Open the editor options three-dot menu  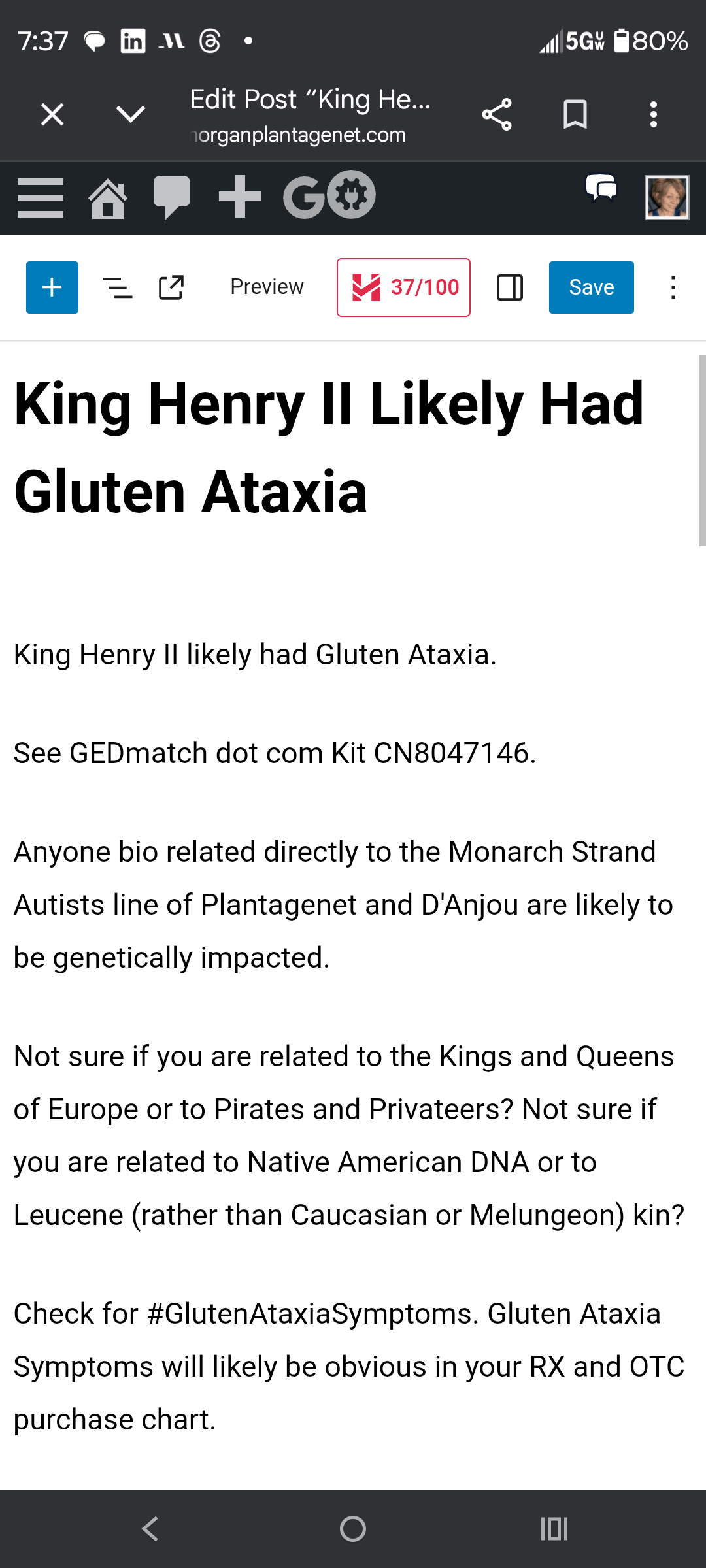673,287
